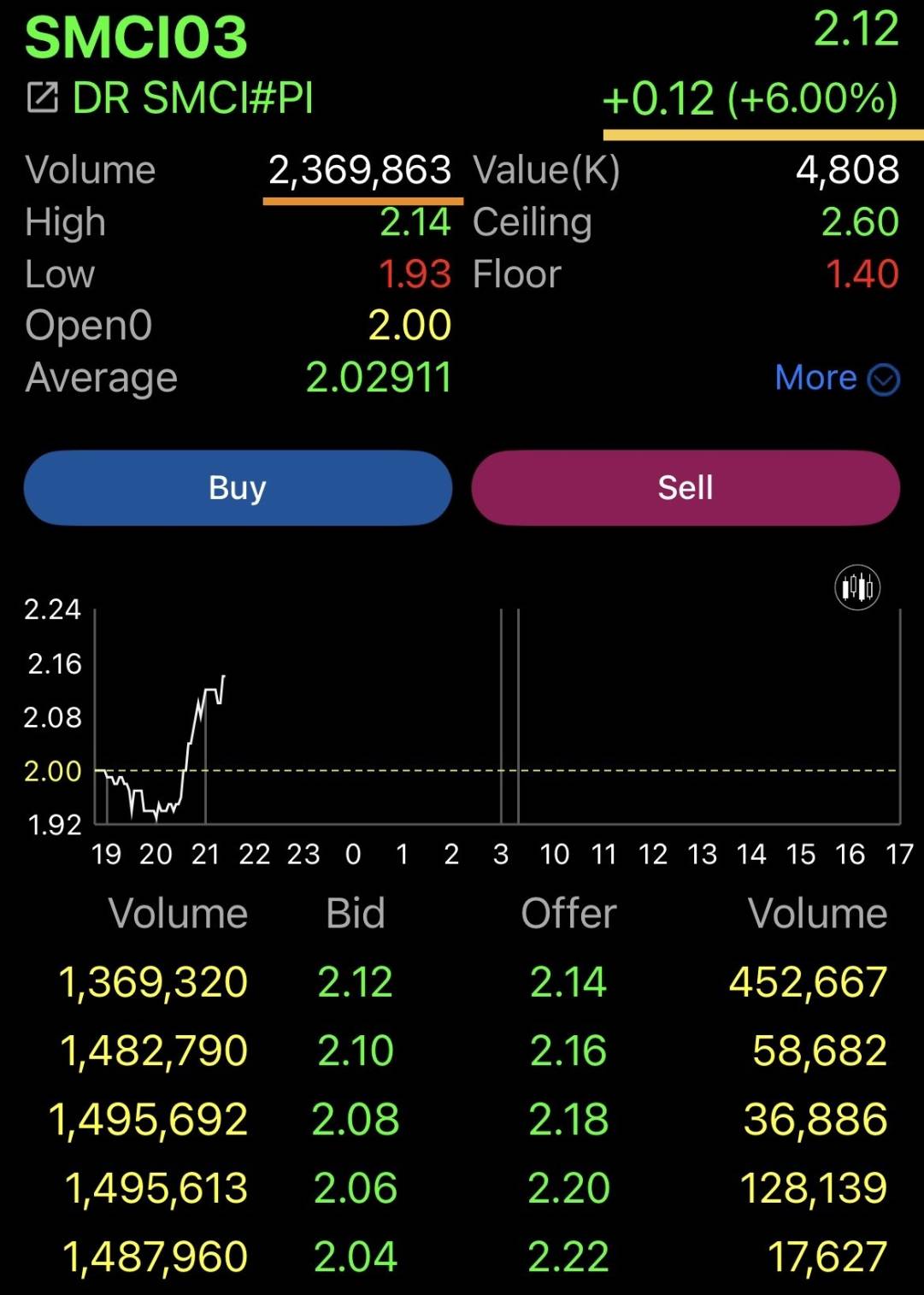Viewport: 924px width, 1295px height.
Task: Select the 2.12 bid price
Action: tap(356, 981)
